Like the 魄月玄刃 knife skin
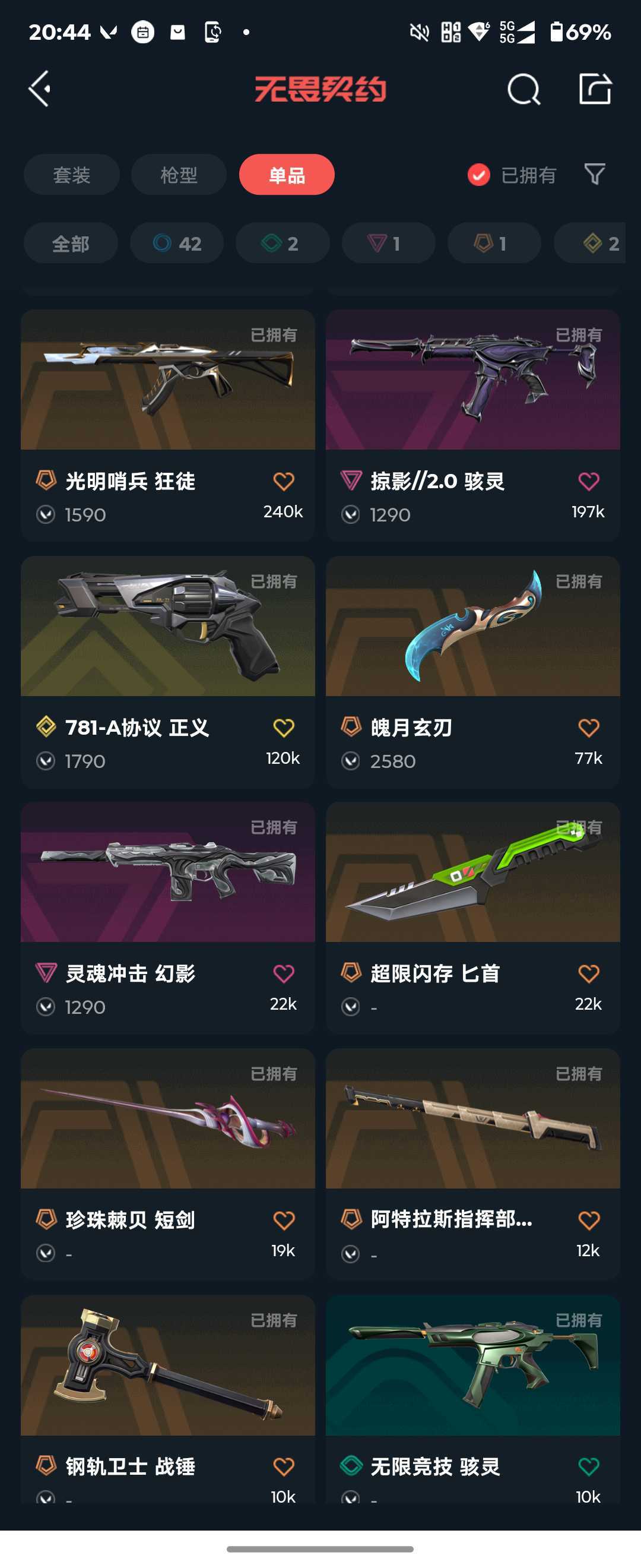 point(588,728)
